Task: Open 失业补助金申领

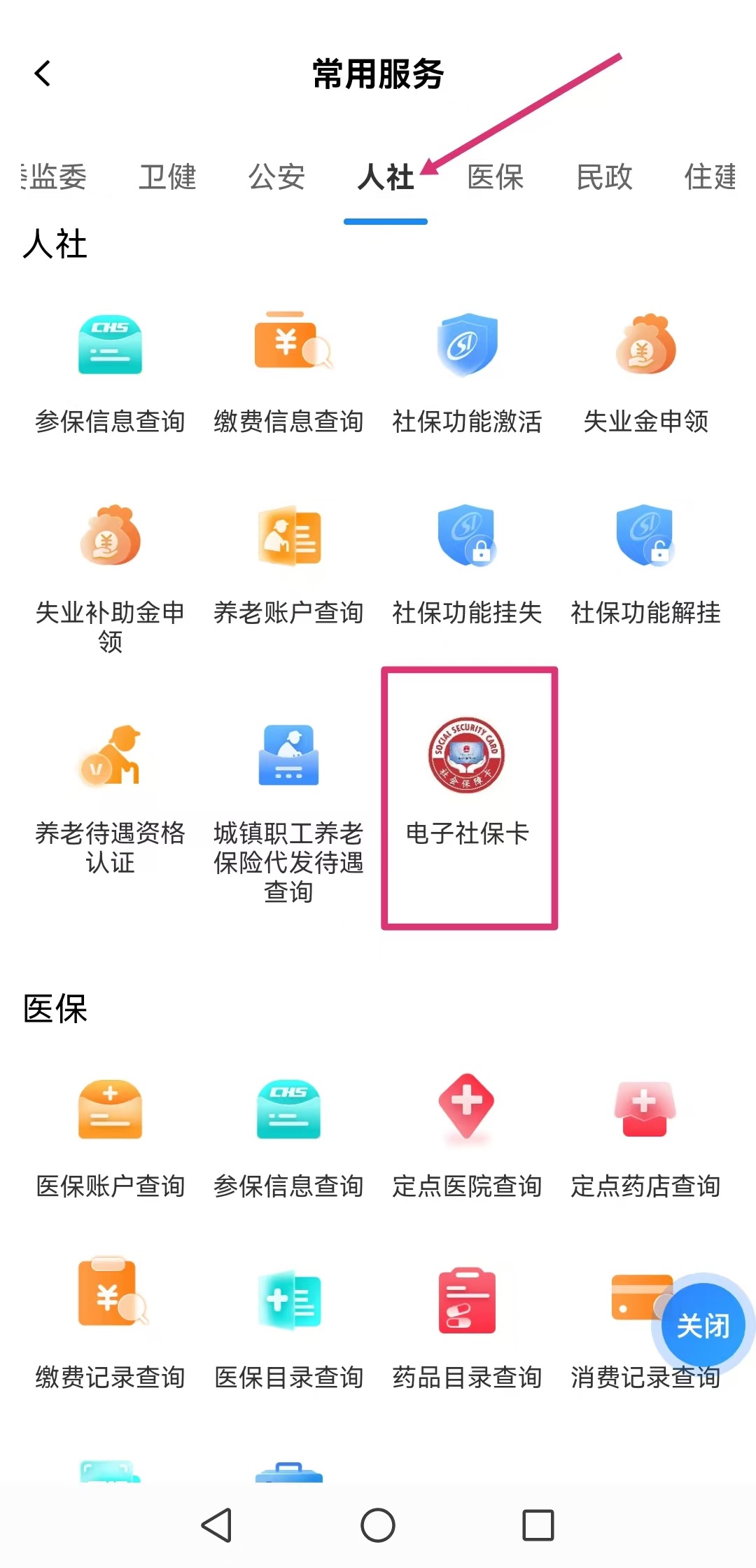Action: (x=110, y=567)
